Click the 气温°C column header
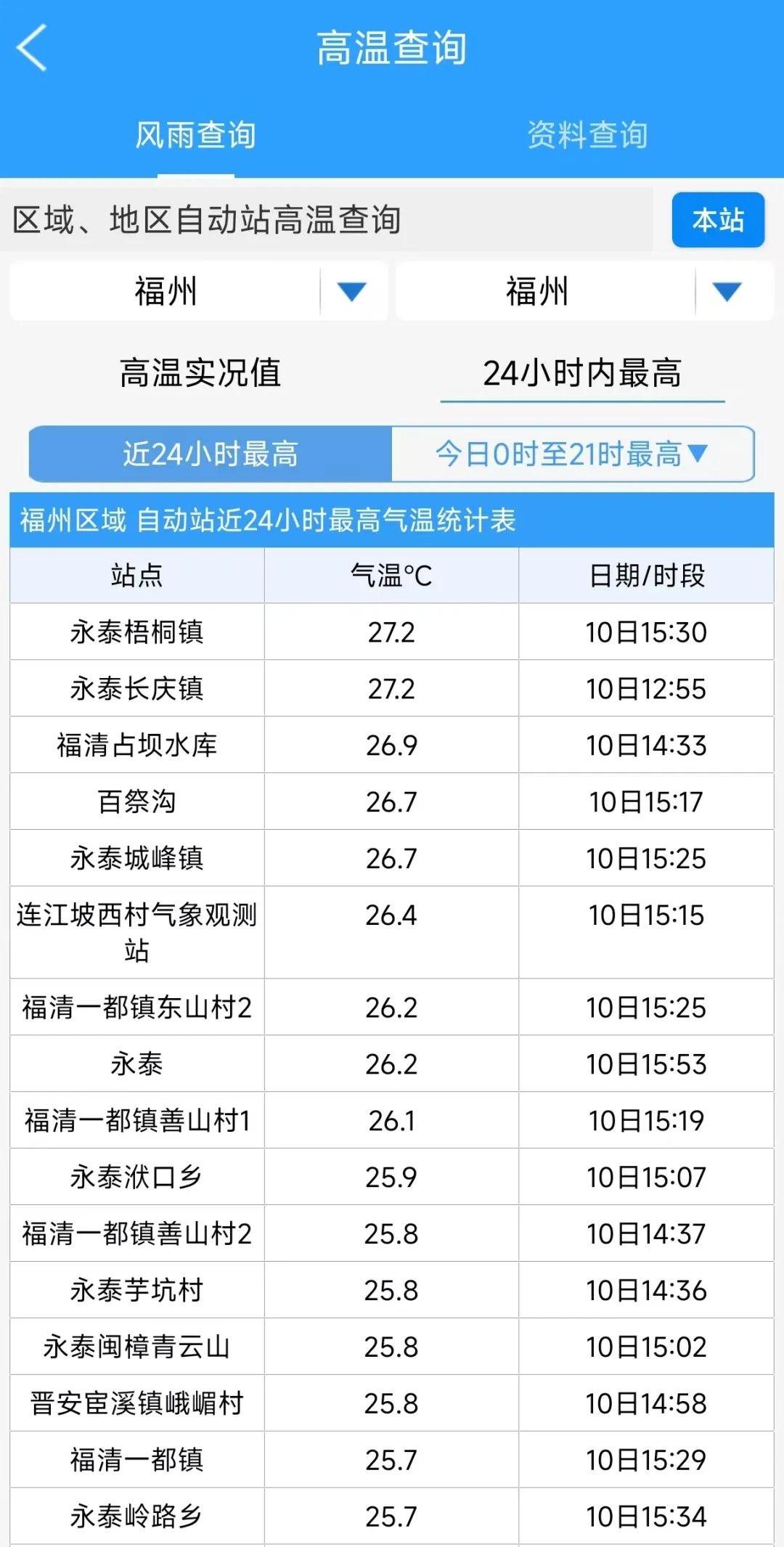This screenshot has width=784, height=1547. 390,575
